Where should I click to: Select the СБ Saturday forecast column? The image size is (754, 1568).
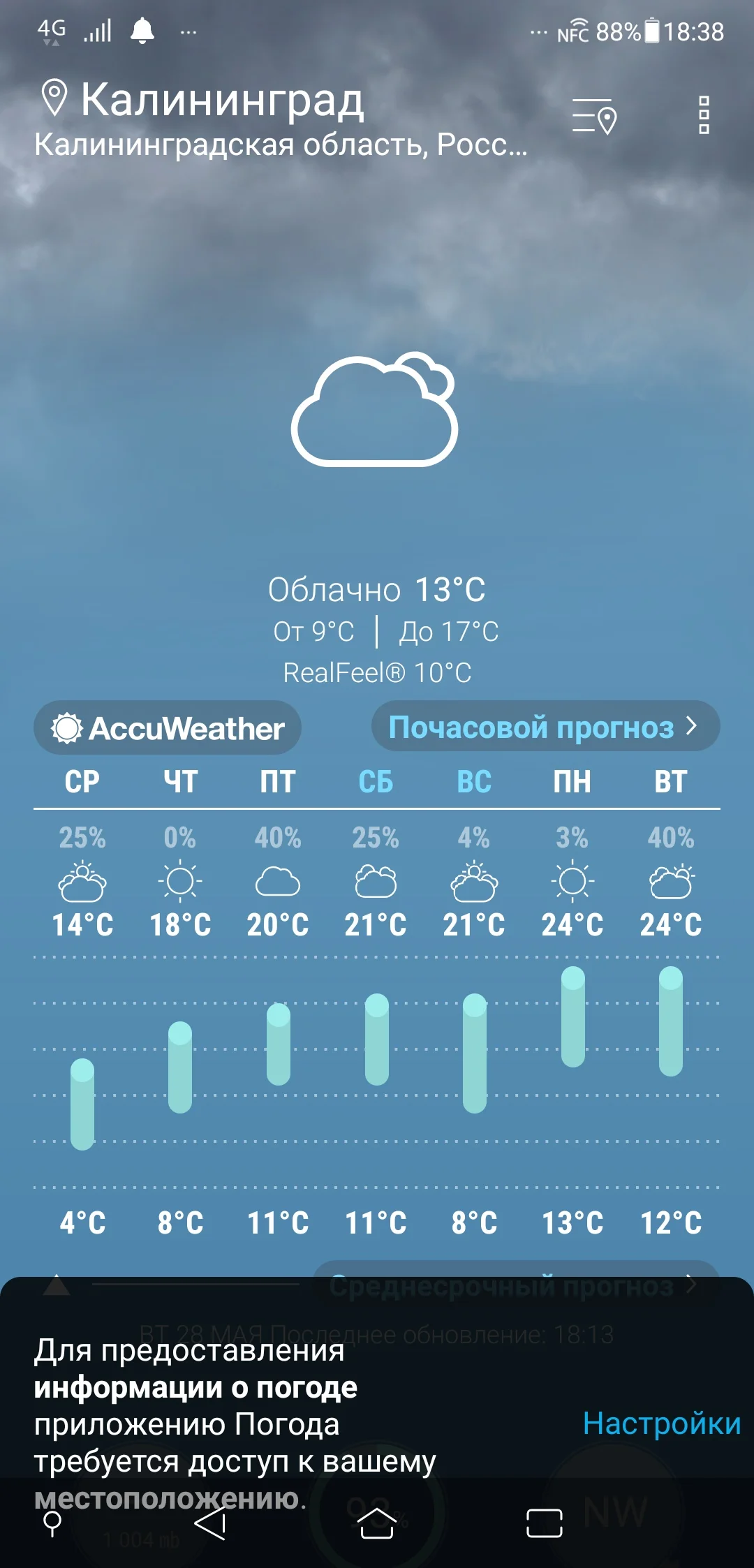pyautogui.click(x=375, y=782)
